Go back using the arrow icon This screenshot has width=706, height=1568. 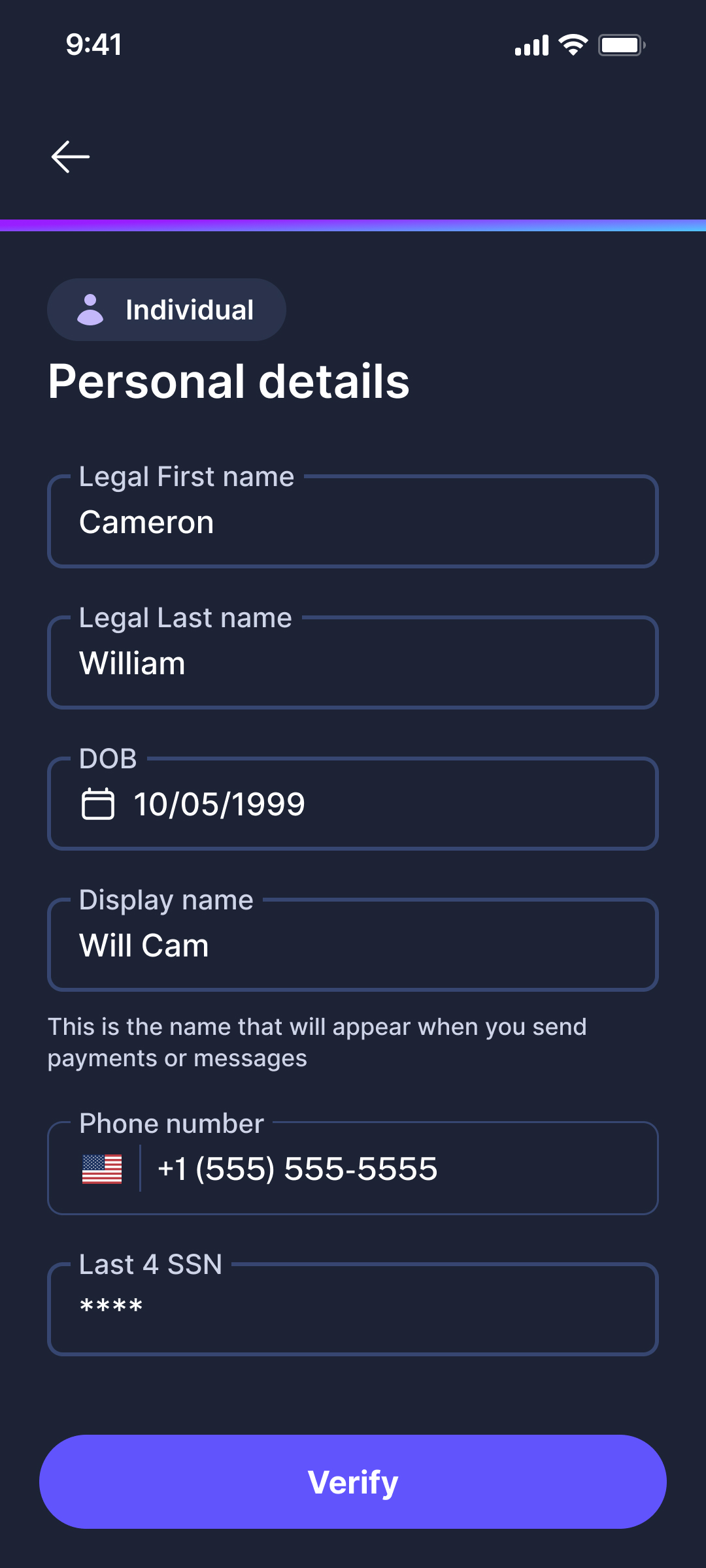click(x=71, y=157)
